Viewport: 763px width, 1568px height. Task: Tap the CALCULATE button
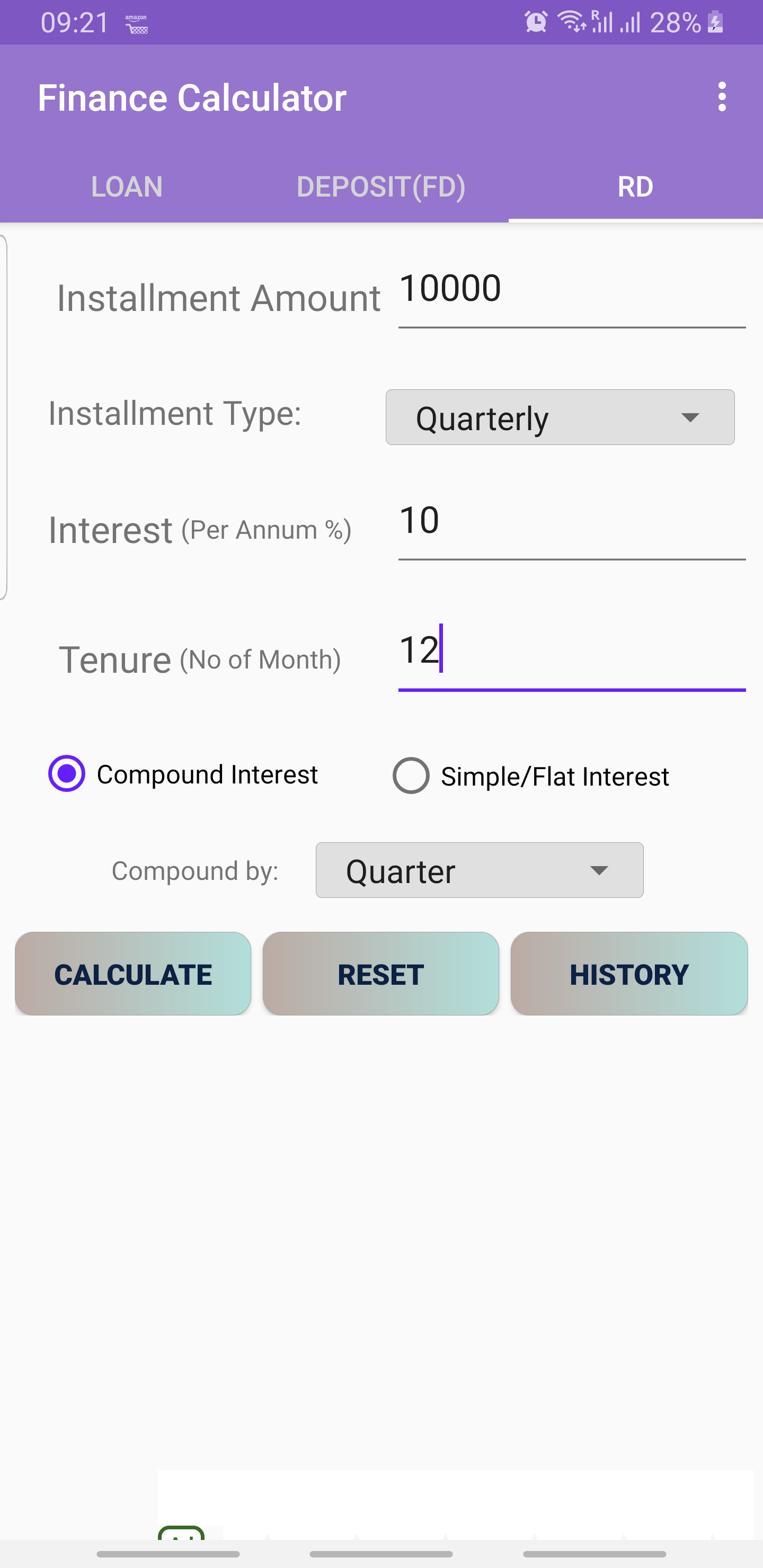pyautogui.click(x=133, y=974)
